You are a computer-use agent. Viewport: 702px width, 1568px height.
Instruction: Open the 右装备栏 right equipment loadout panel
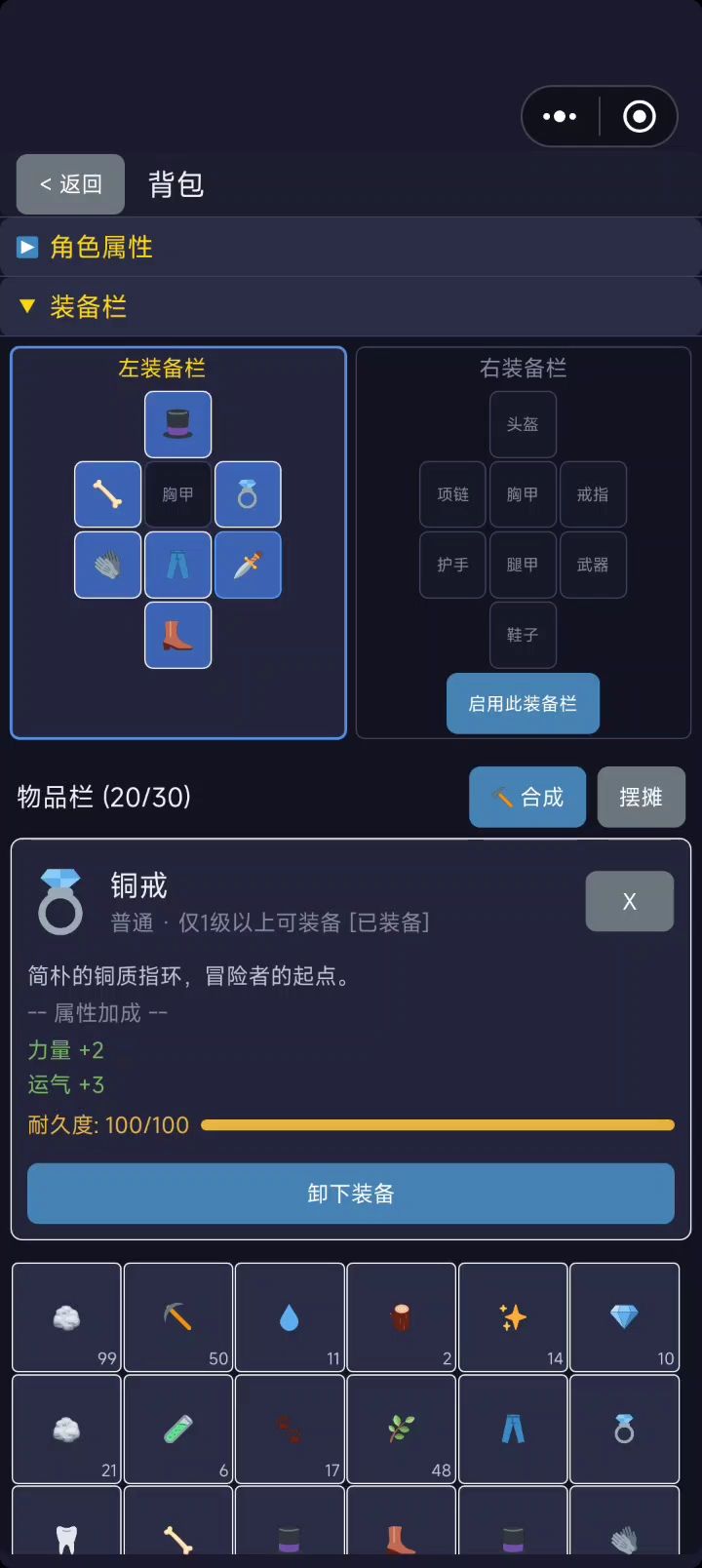[523, 703]
